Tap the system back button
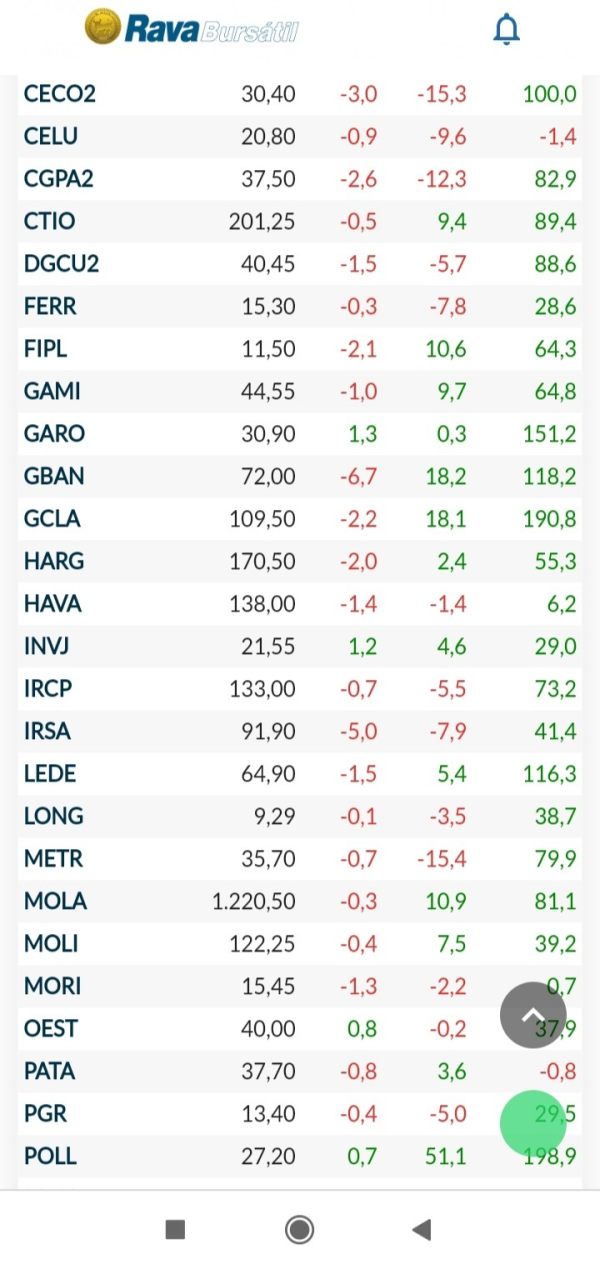Image resolution: width=600 pixels, height=1269 pixels. (422, 1229)
